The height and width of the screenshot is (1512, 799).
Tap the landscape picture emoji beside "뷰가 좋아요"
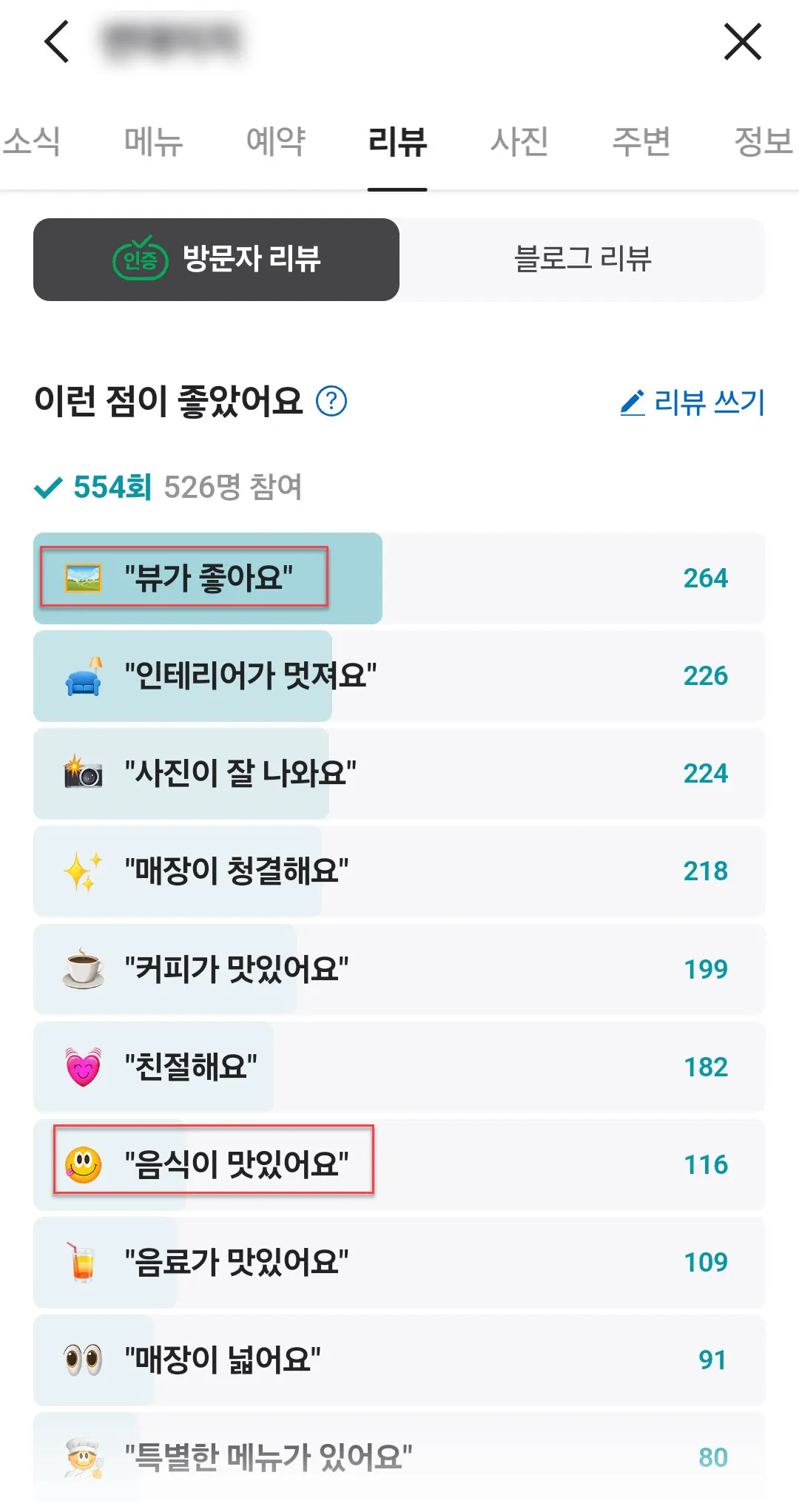coord(84,578)
